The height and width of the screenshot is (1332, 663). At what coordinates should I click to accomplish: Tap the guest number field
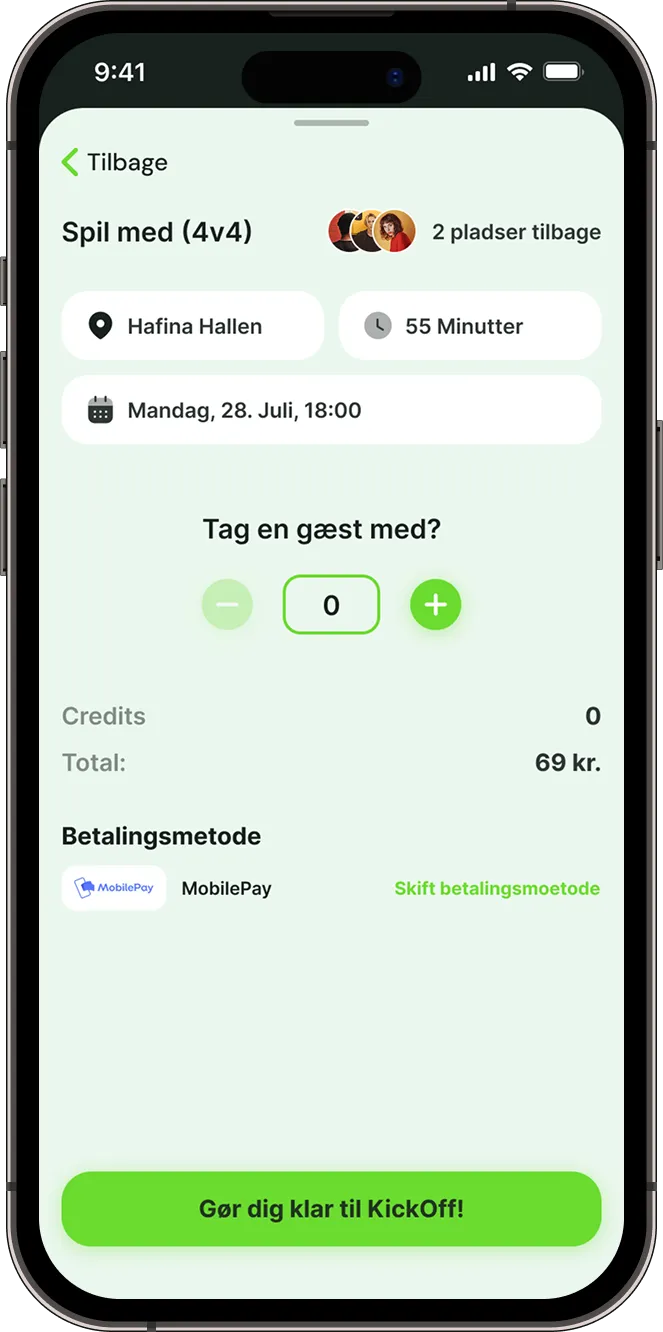coord(331,605)
